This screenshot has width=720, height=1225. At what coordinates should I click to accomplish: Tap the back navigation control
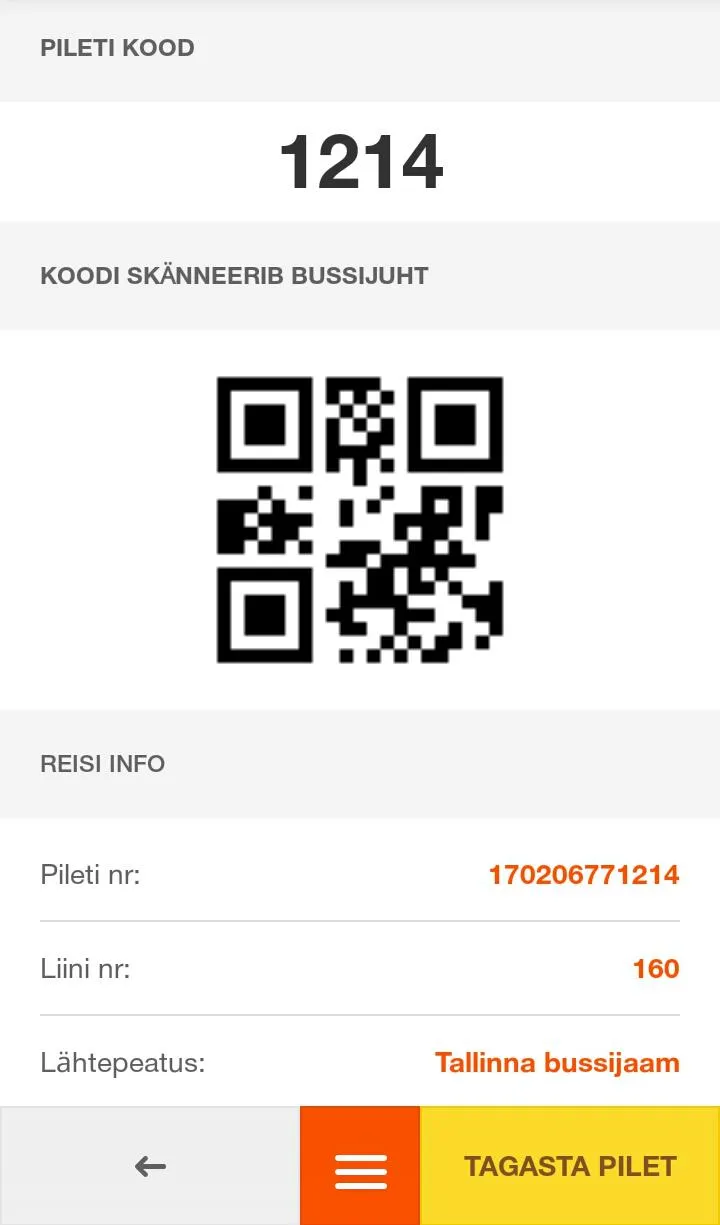[x=148, y=1165]
